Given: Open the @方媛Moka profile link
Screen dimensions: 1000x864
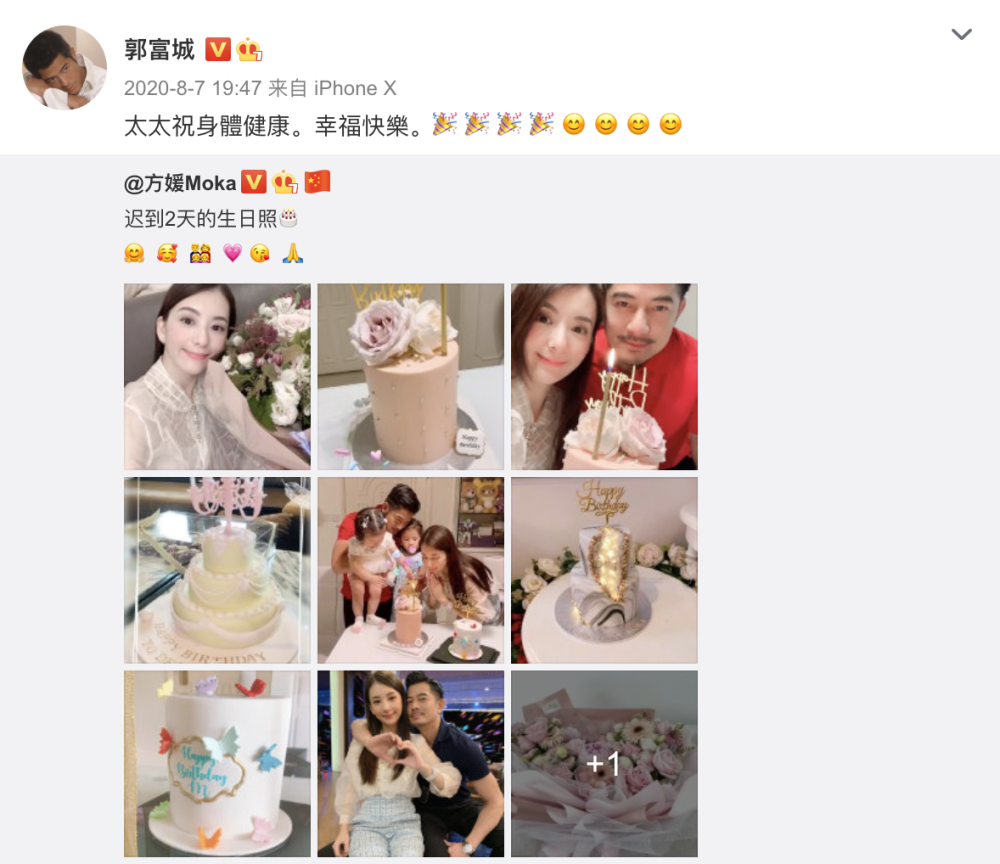Looking at the screenshot, I should [x=179, y=183].
